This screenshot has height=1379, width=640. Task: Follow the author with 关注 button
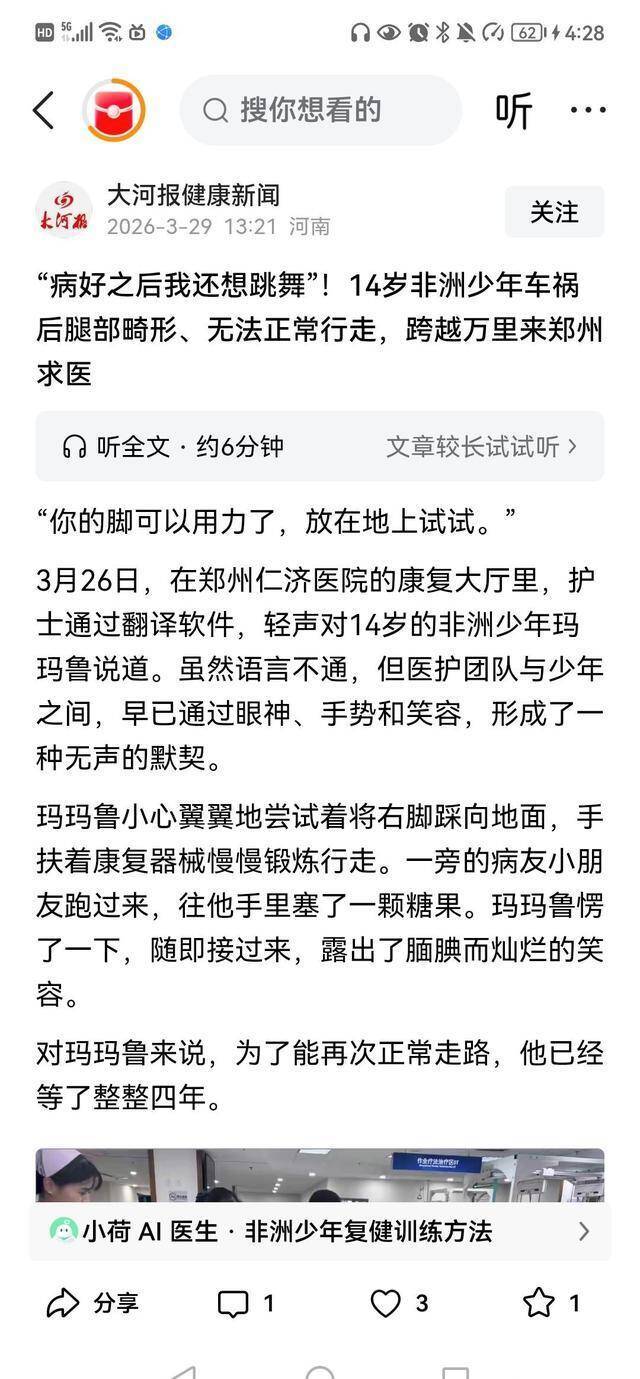click(x=554, y=211)
